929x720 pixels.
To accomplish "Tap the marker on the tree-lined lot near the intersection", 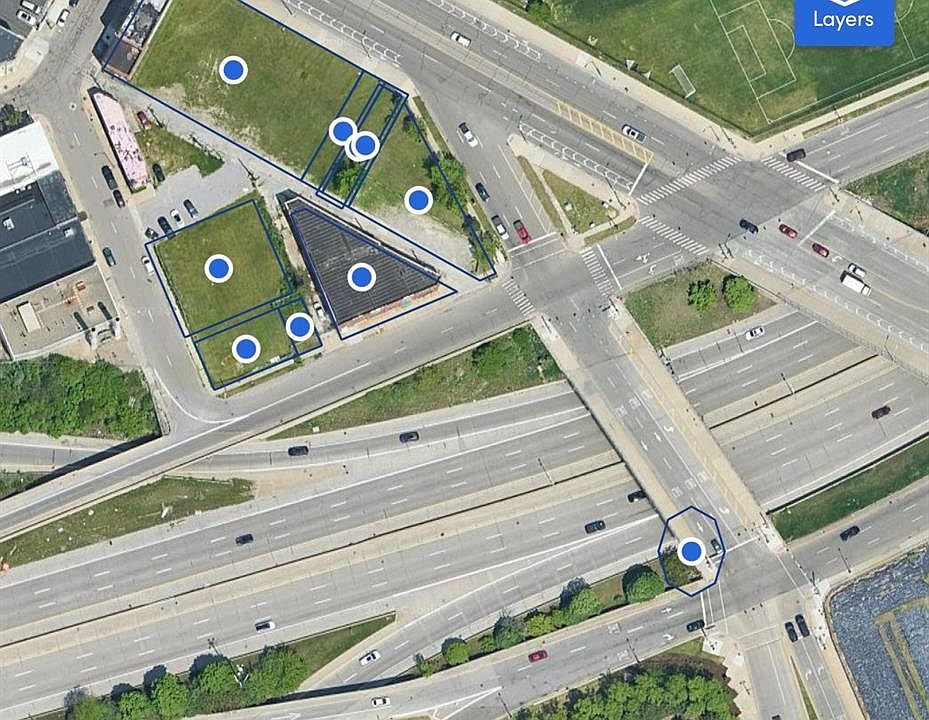I will click(x=419, y=200).
